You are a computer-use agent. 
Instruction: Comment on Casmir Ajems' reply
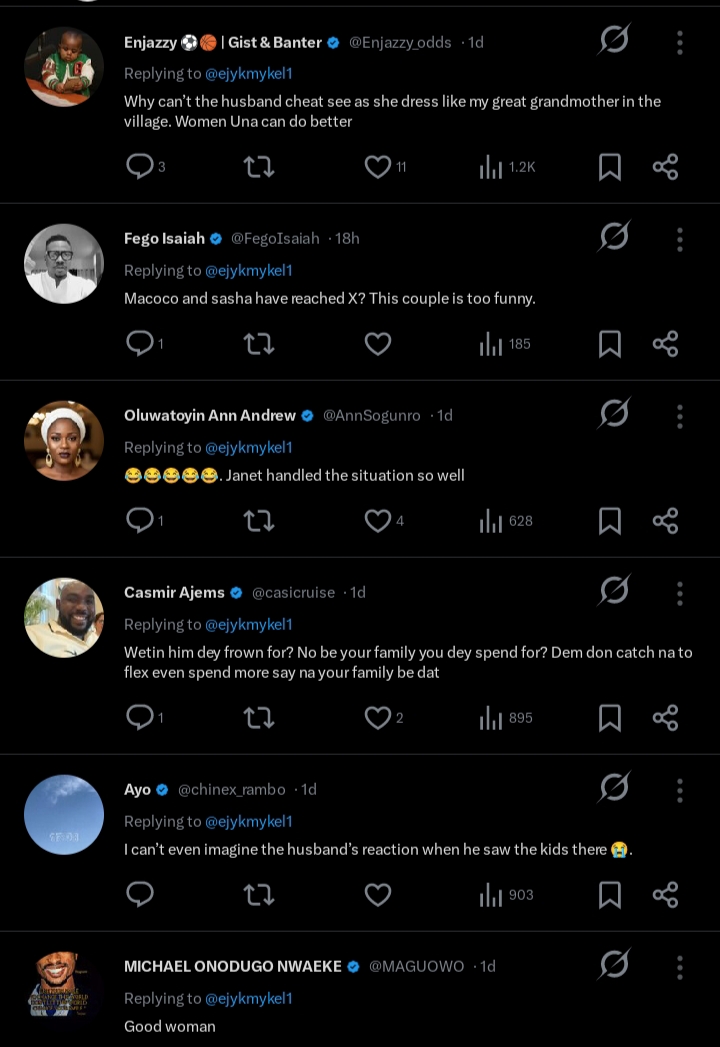click(x=140, y=718)
